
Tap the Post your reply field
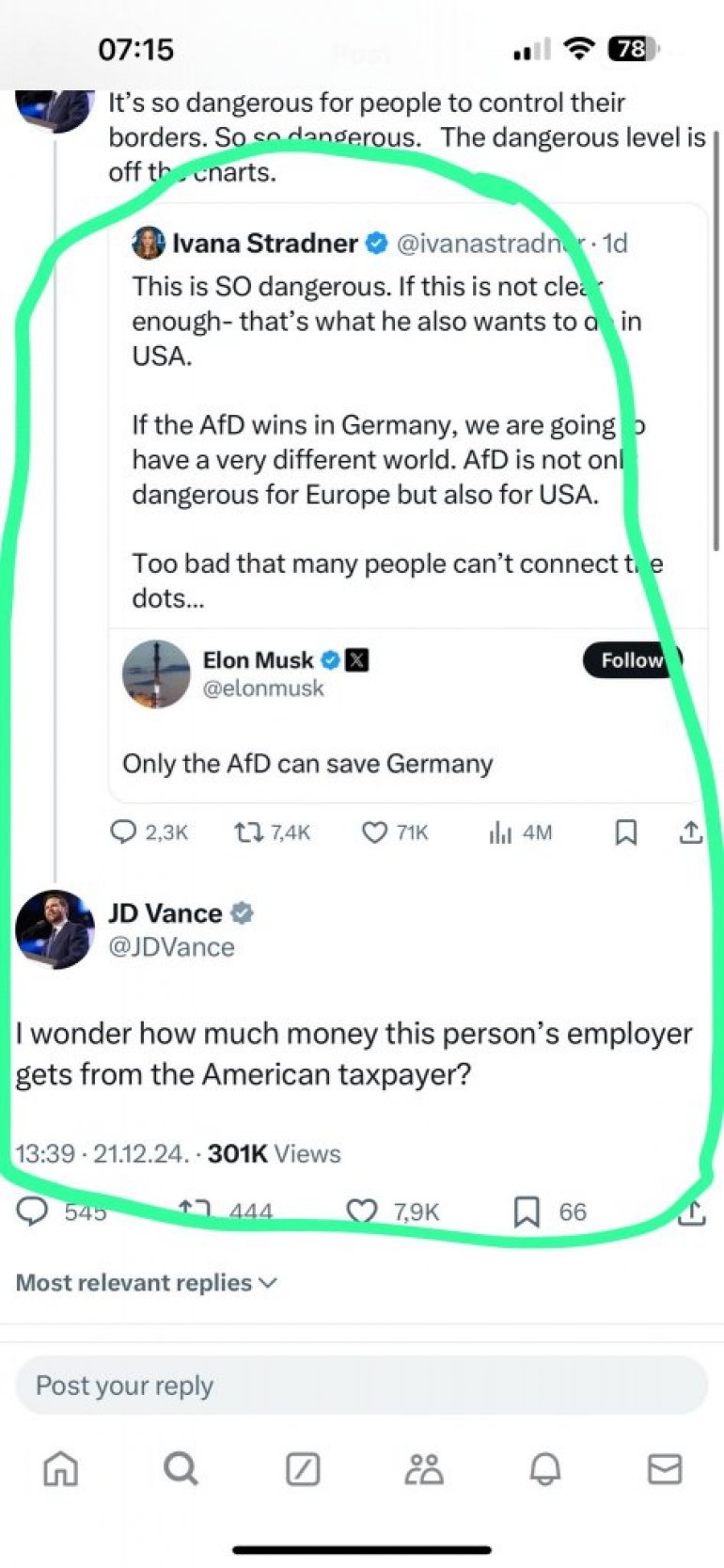(x=362, y=1386)
